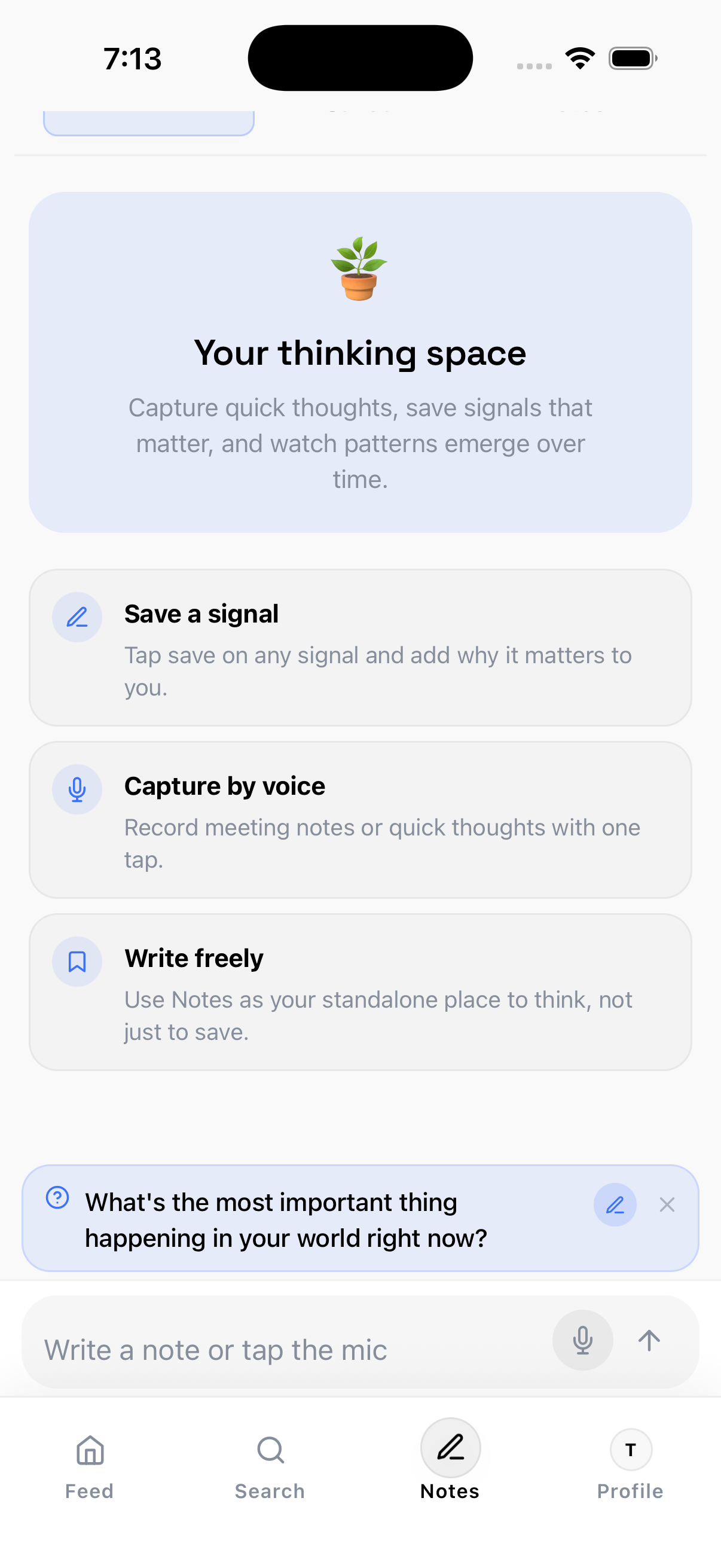Select the Notes pen icon in the bottom bar

tap(450, 1447)
